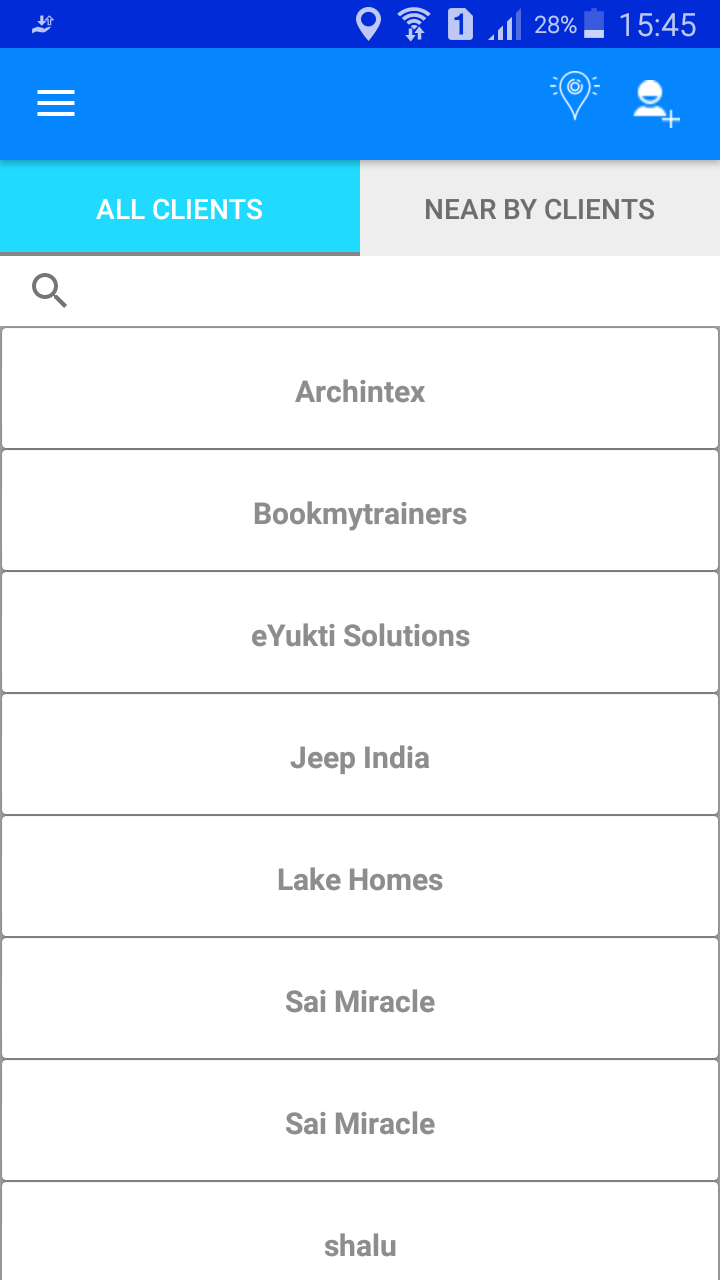Open the Archintex client

pyautogui.click(x=360, y=388)
